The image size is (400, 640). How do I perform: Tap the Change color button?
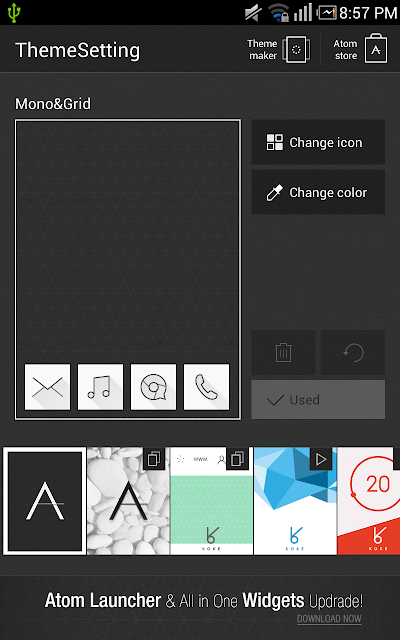318,192
